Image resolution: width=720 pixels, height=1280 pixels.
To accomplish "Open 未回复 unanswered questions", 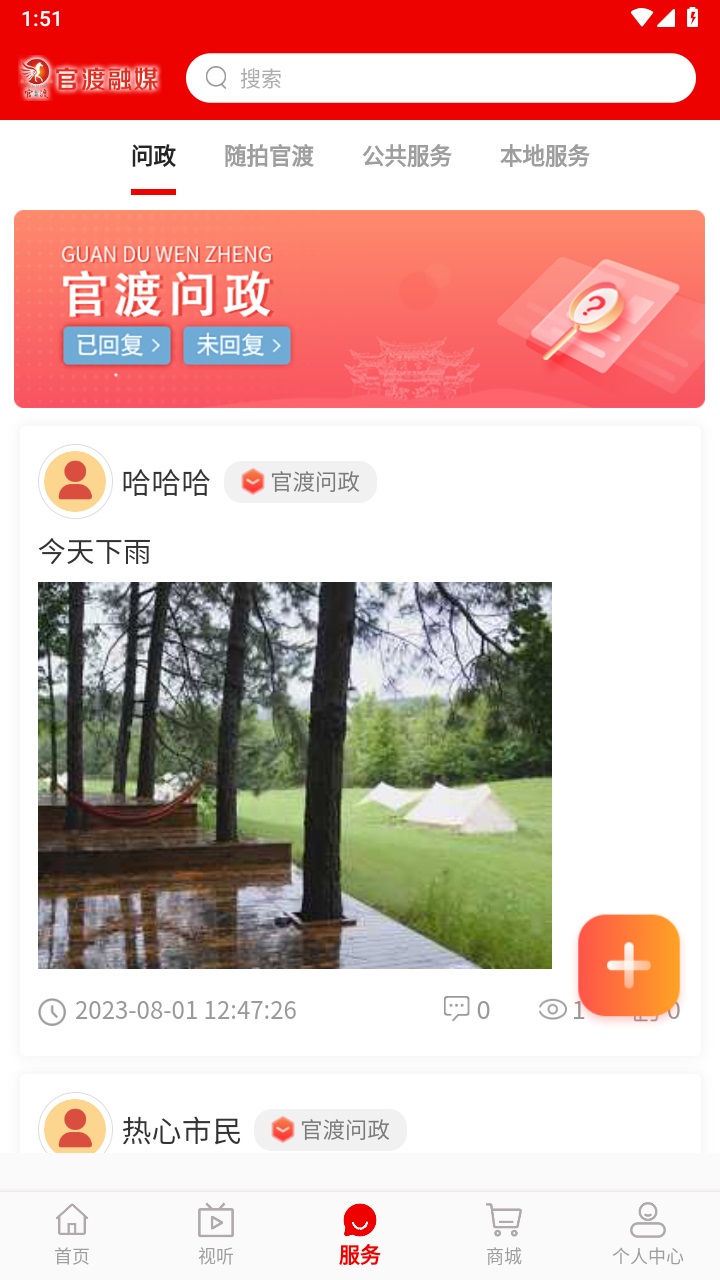I will point(237,345).
